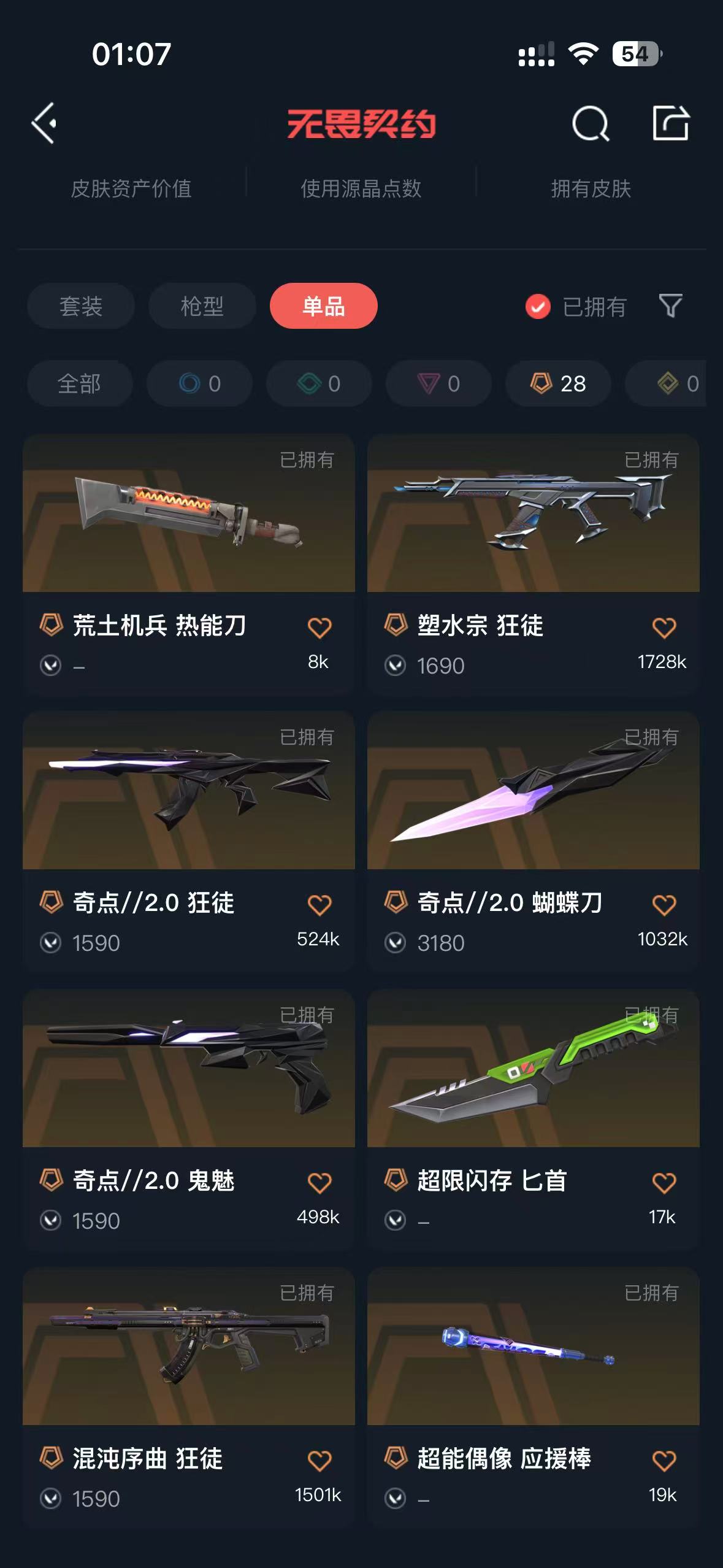723x1568 pixels.
Task: Select the 全部 rarity chip
Action: tap(79, 383)
